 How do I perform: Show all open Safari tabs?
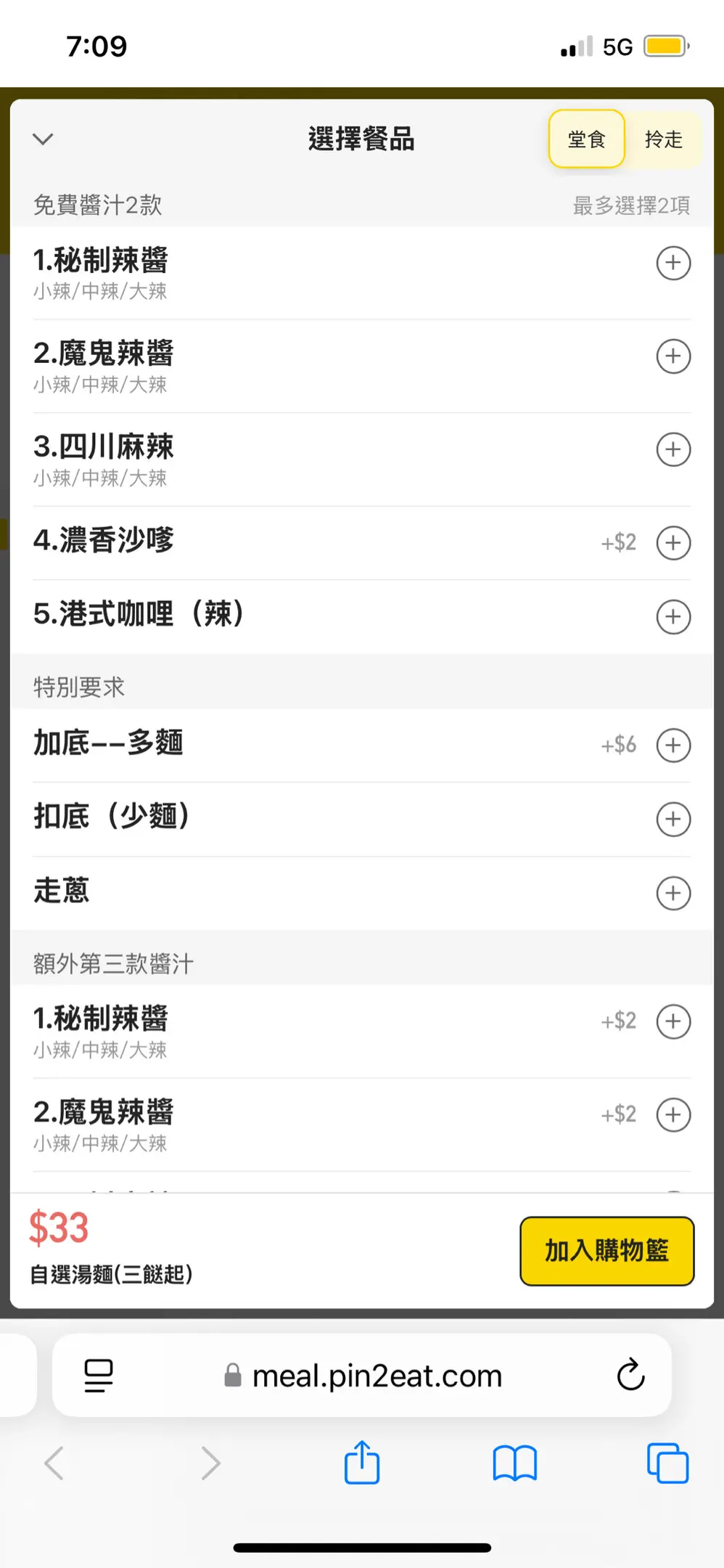(667, 1463)
